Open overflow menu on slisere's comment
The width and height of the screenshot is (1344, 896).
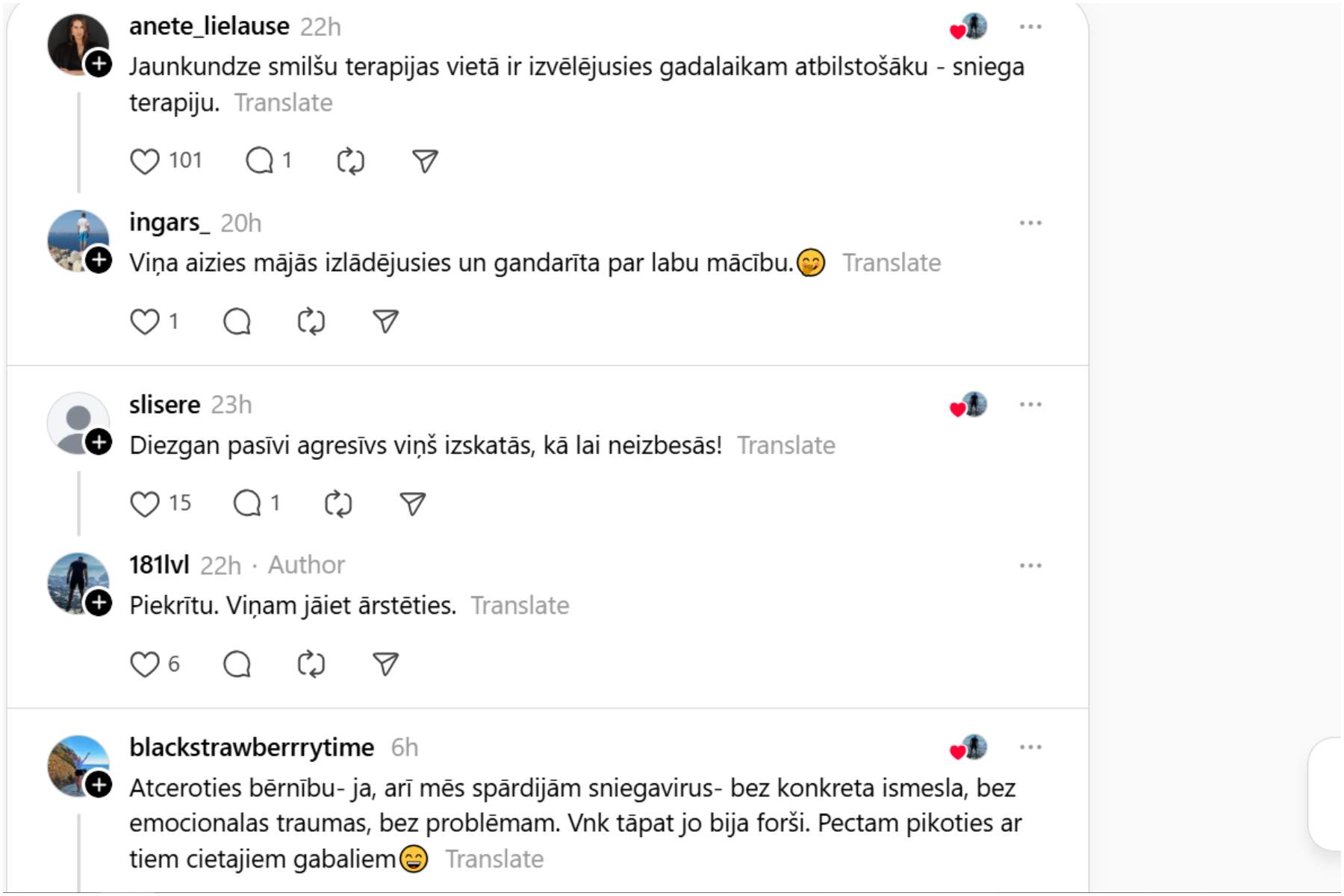pos(1030,405)
